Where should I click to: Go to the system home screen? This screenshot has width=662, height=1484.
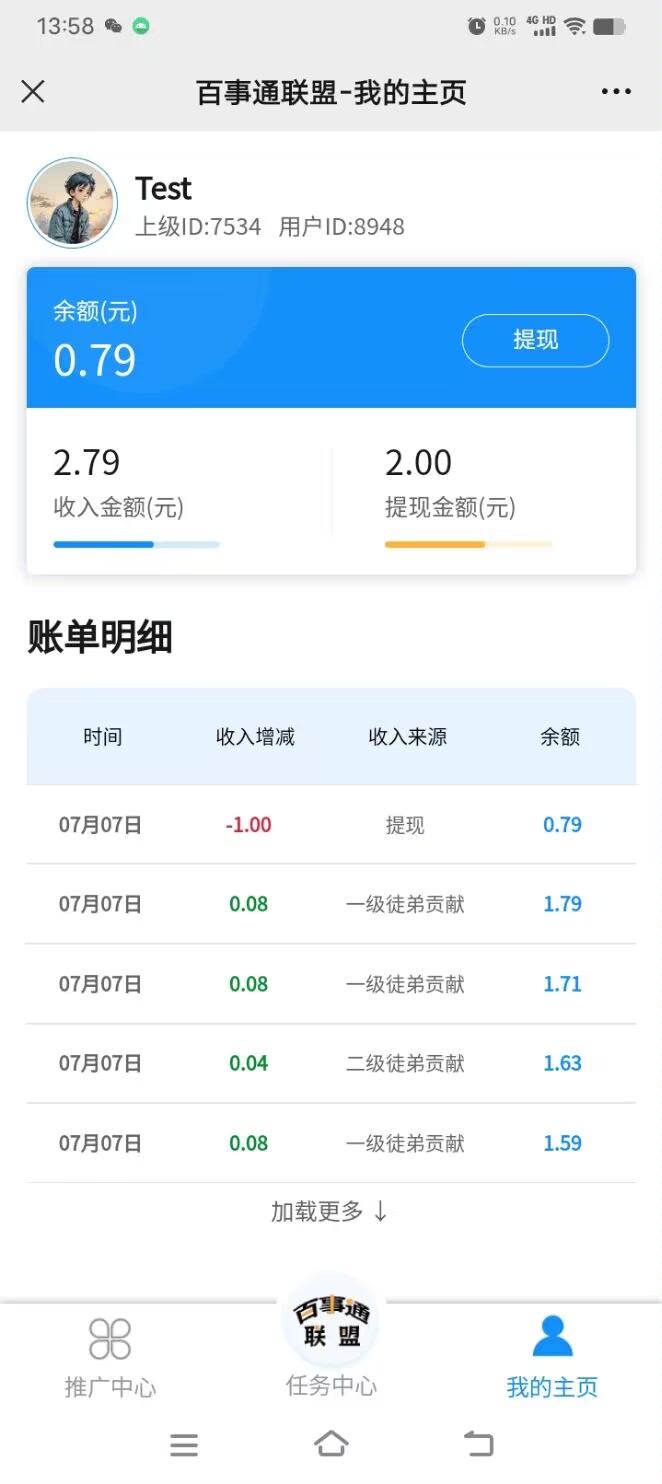coord(331,1444)
